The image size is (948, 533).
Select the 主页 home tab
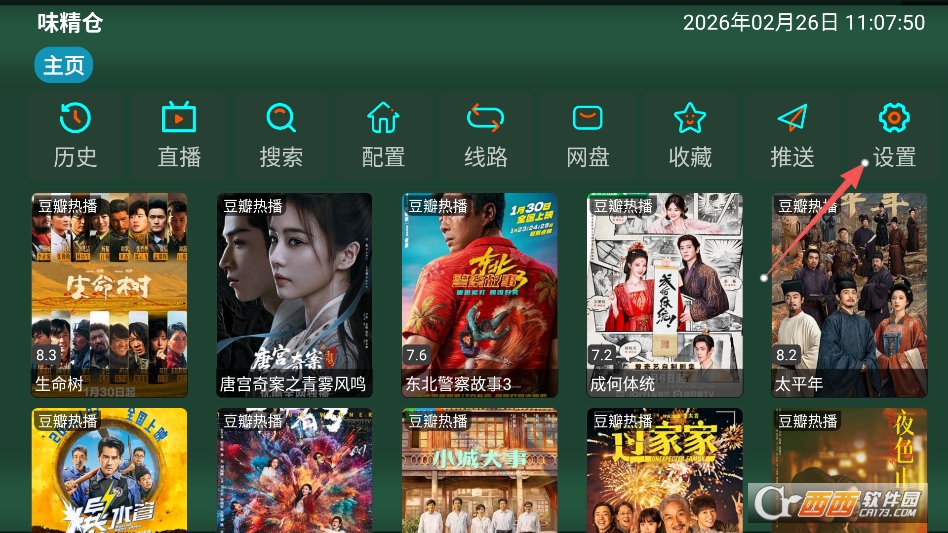tap(64, 66)
